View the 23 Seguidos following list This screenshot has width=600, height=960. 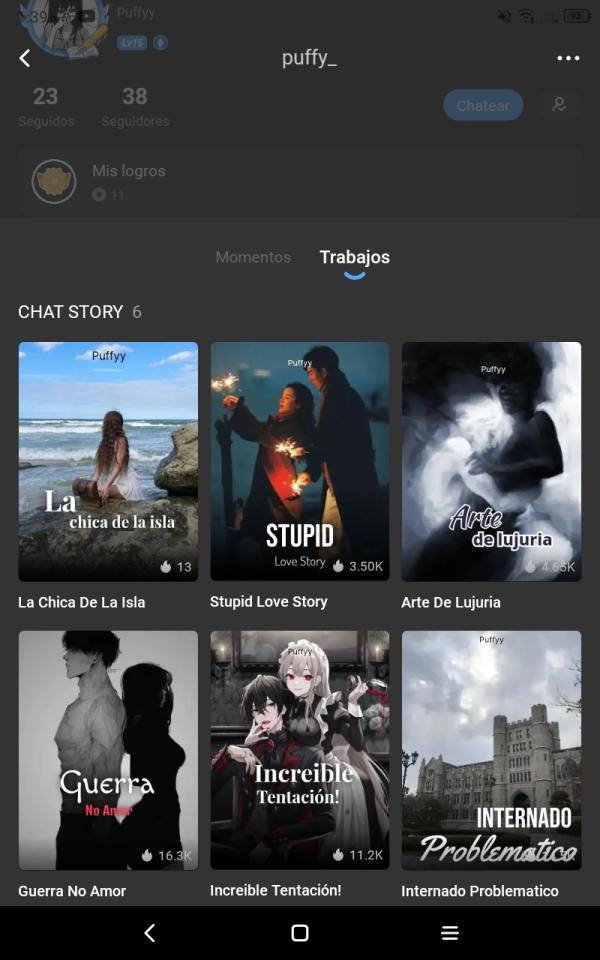46,106
